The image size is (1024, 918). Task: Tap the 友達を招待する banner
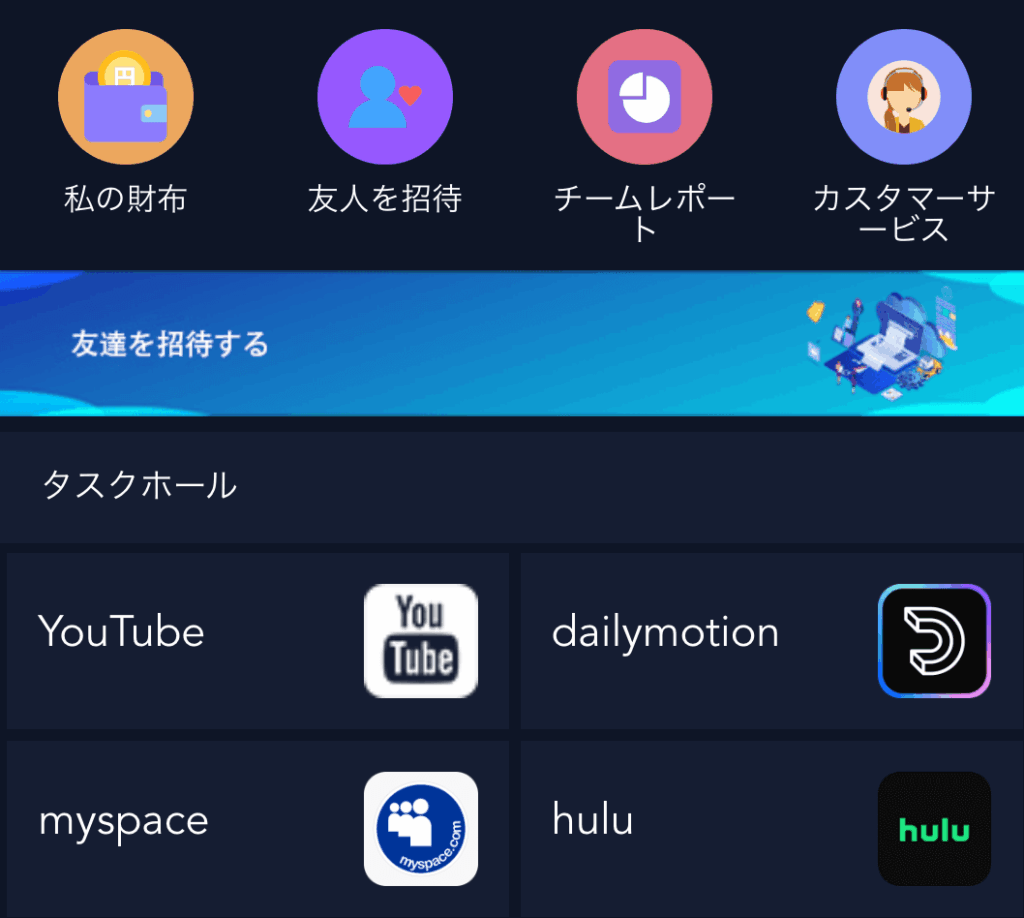pyautogui.click(x=512, y=343)
